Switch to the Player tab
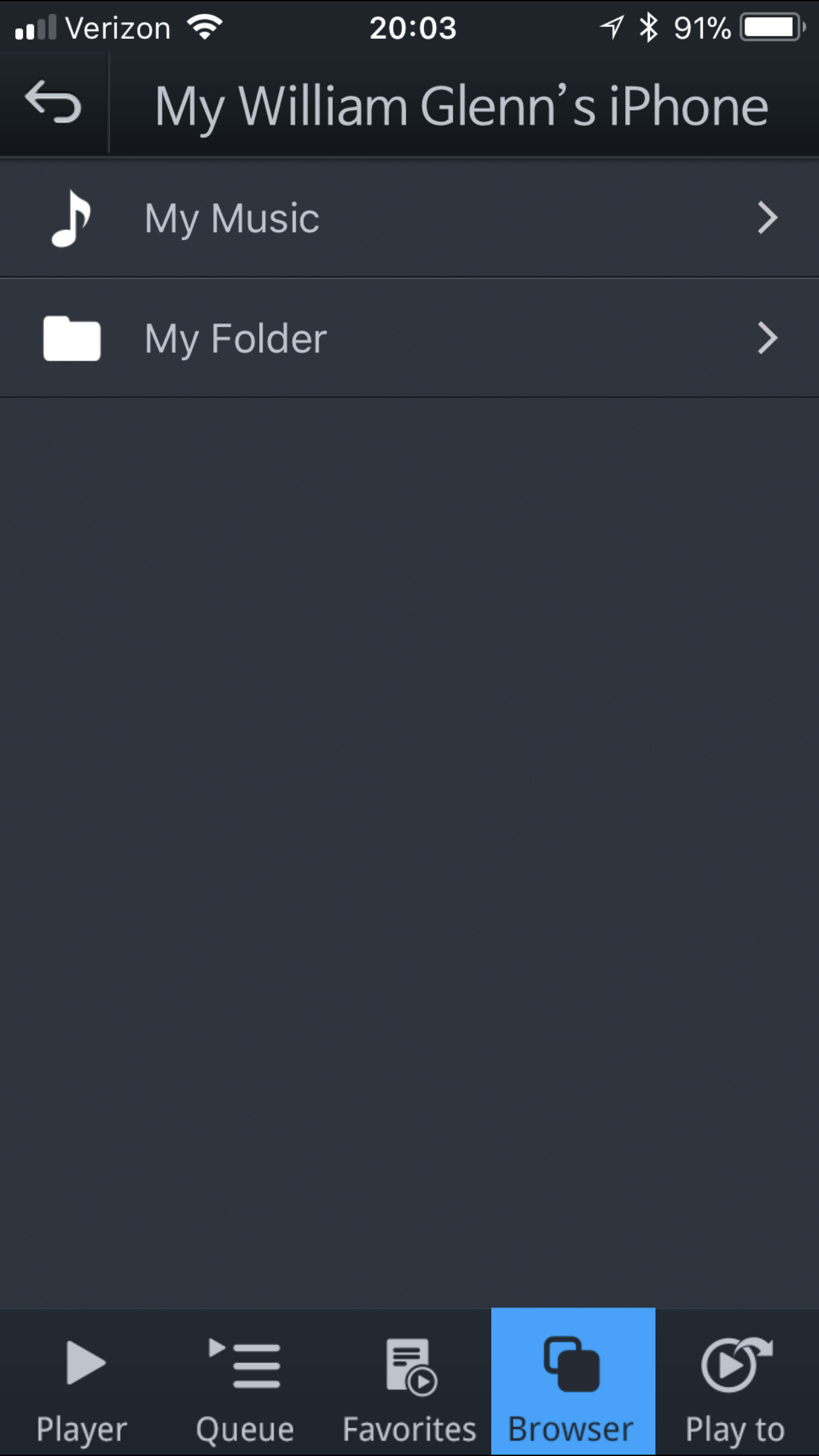Image resolution: width=819 pixels, height=1456 pixels. point(82,1382)
